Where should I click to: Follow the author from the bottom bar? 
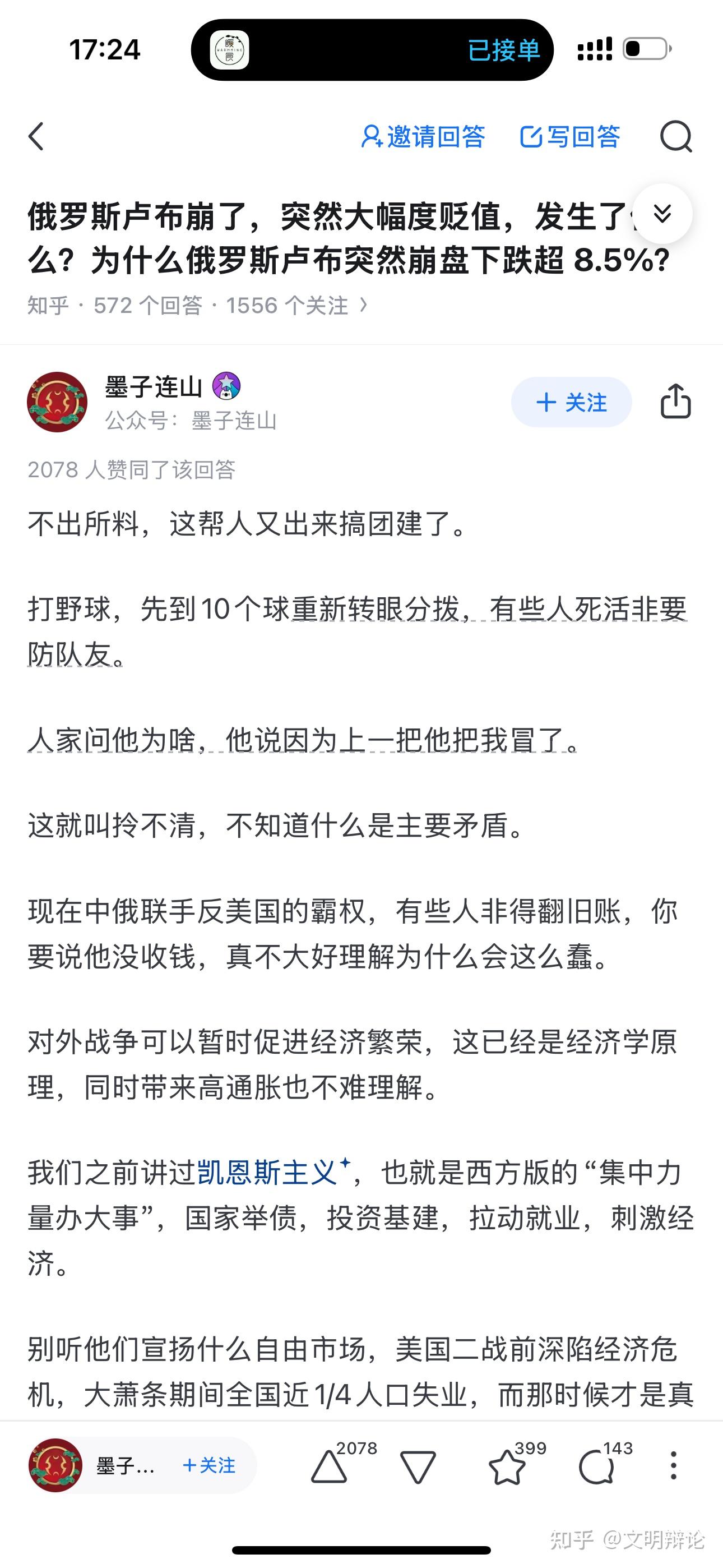tap(208, 1465)
